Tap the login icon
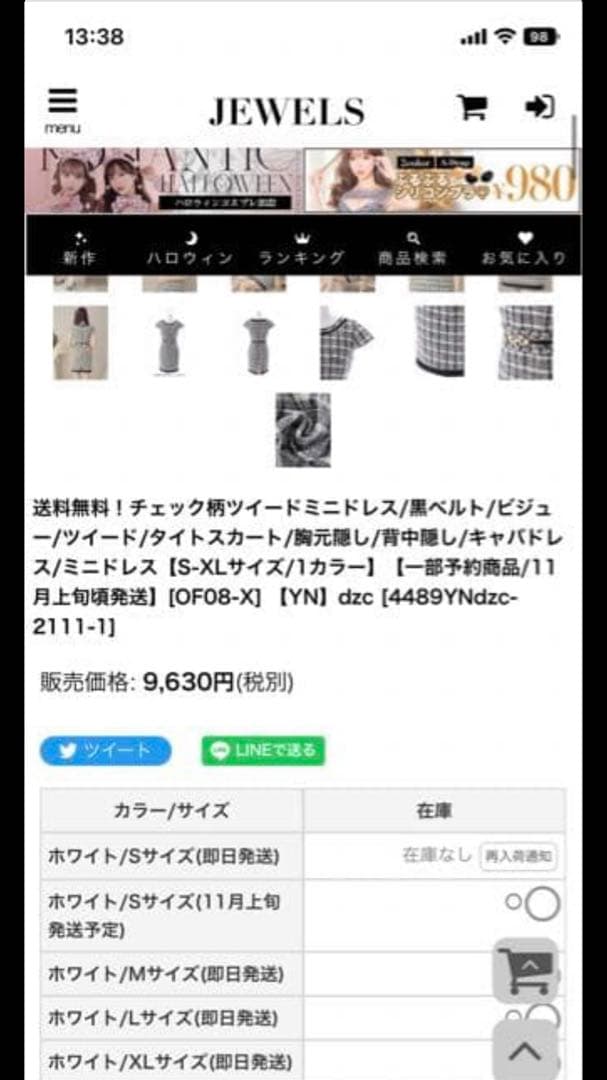Viewport: 607px width, 1080px height. 540,108
